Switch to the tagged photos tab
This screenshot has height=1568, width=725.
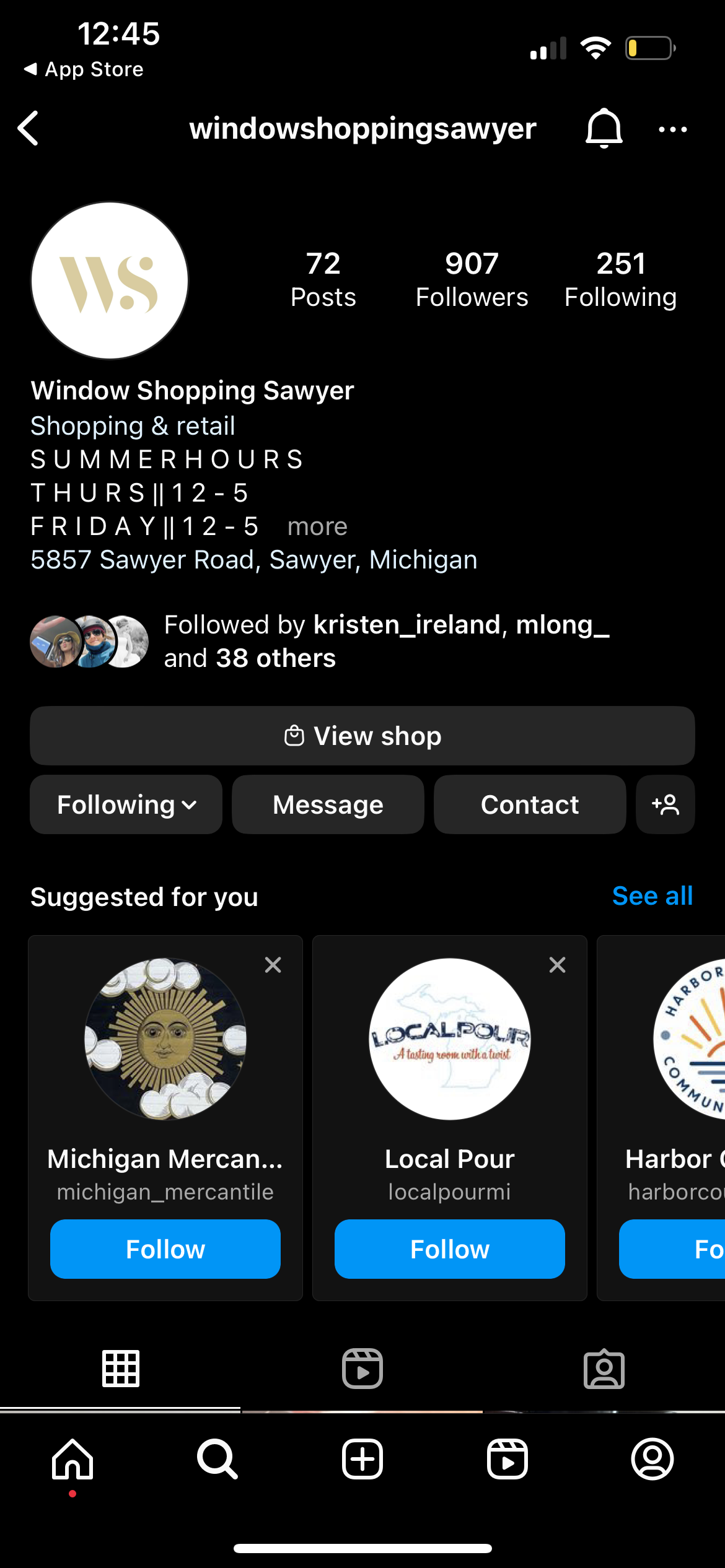click(x=604, y=1369)
